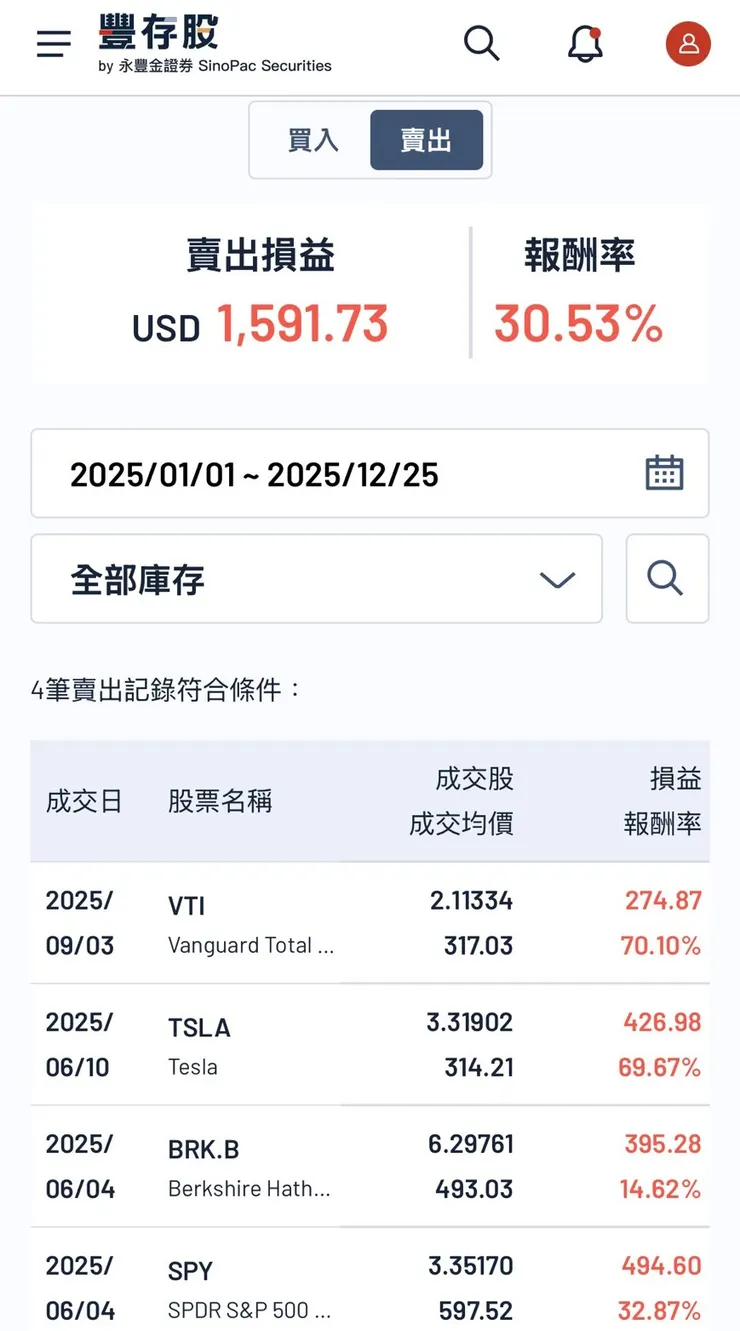
Task: Tap the red badge on the notification bell
Action: (597, 31)
